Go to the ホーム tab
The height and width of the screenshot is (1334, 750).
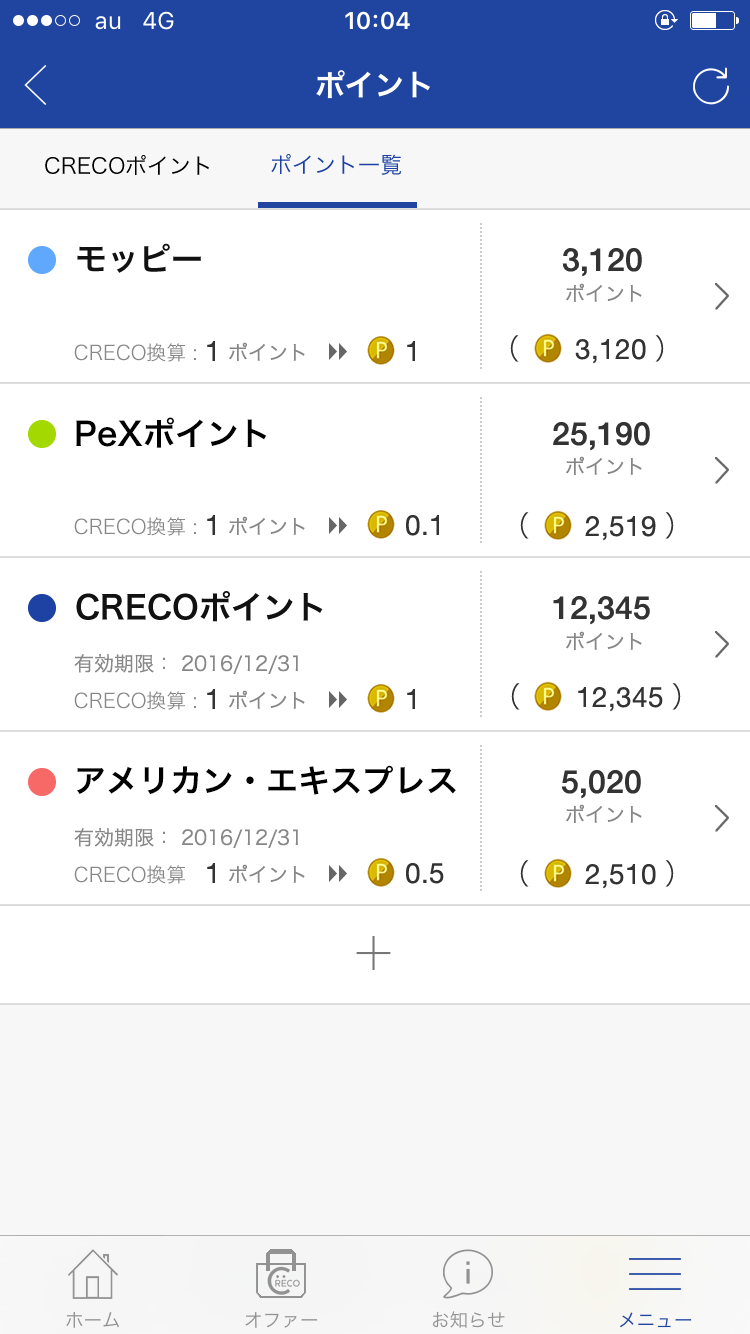pos(93,1288)
